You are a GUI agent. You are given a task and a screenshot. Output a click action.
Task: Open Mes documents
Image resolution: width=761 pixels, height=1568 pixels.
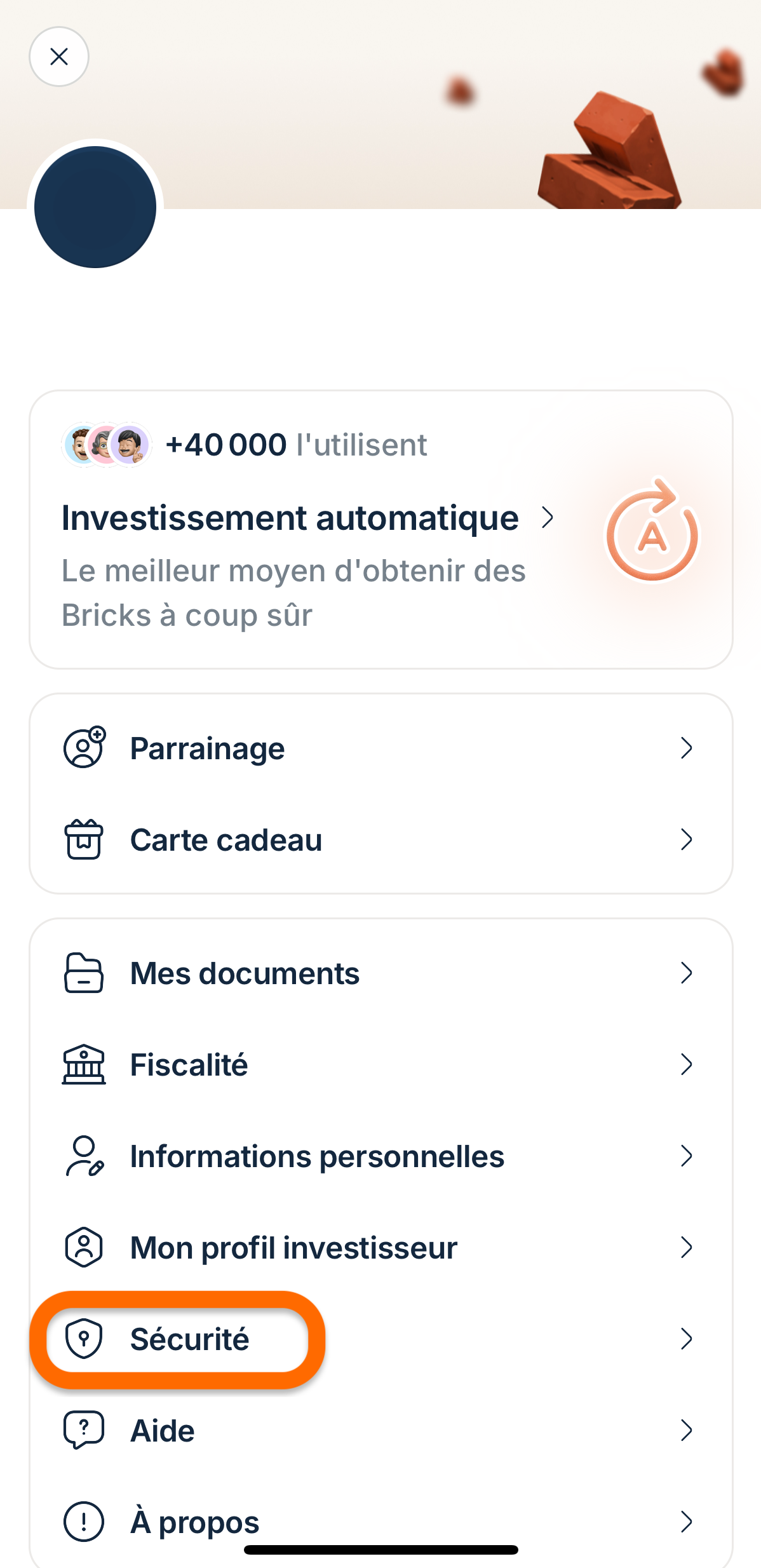pos(381,973)
